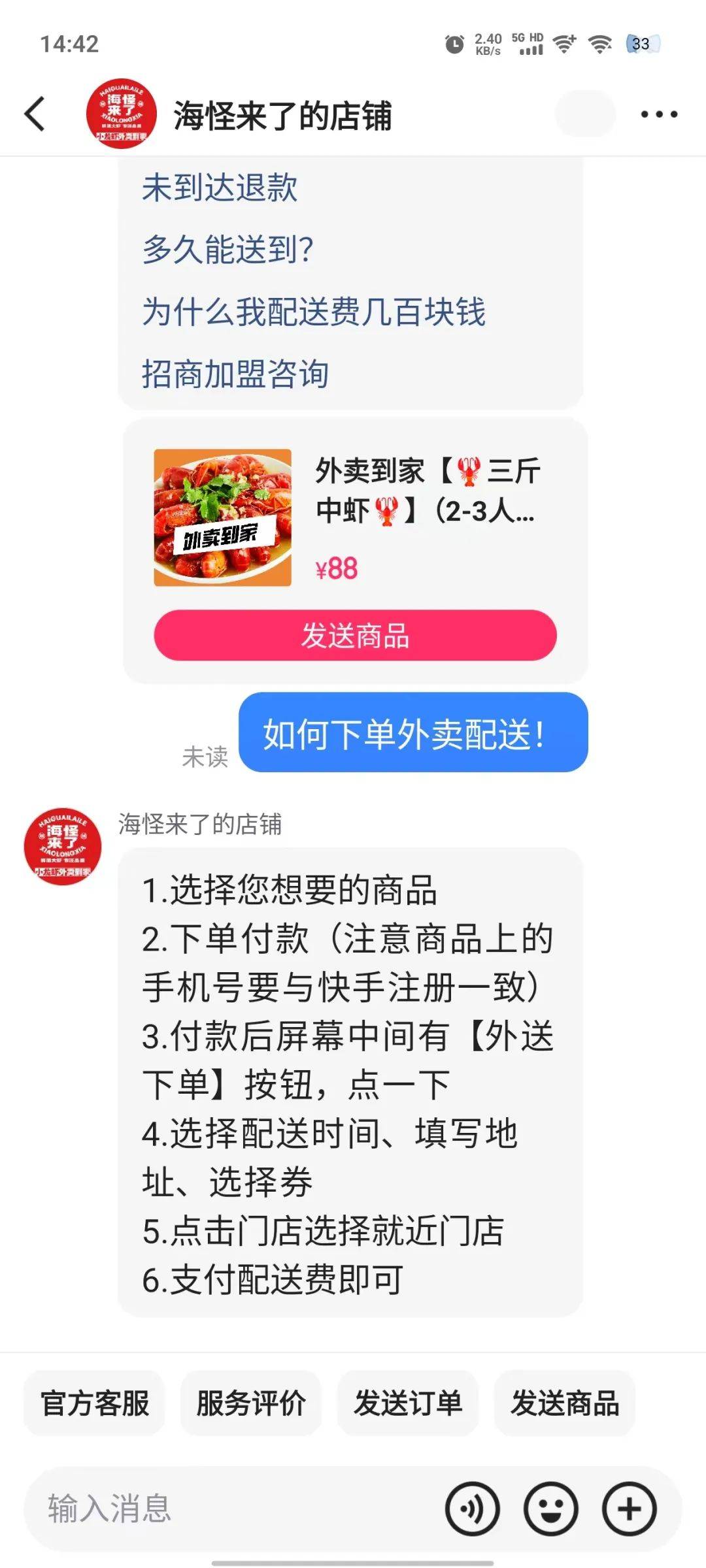Focus the 输入消息 text field
Image resolution: width=706 pixels, height=1568 pixels.
[x=235, y=1509]
